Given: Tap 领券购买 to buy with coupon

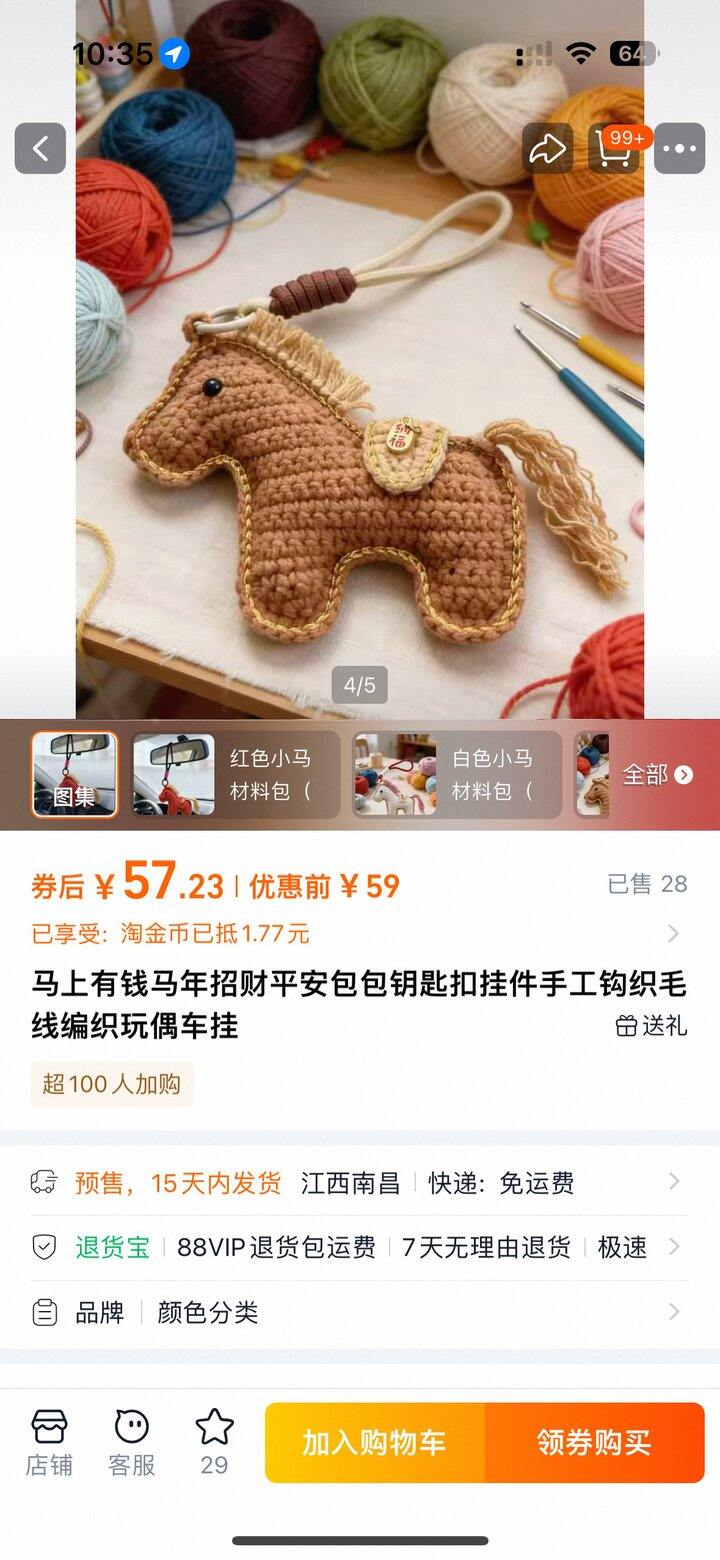Looking at the screenshot, I should click(594, 1442).
